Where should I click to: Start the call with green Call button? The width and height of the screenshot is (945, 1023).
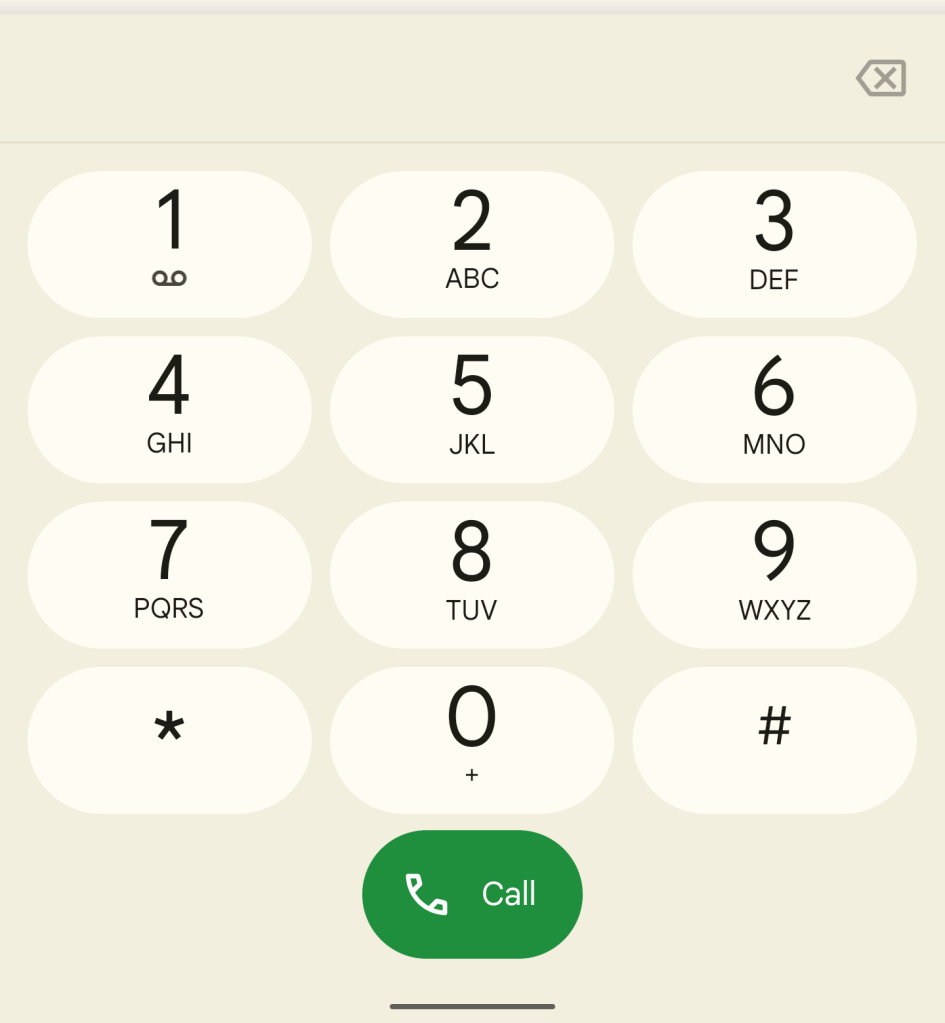[x=472, y=894]
